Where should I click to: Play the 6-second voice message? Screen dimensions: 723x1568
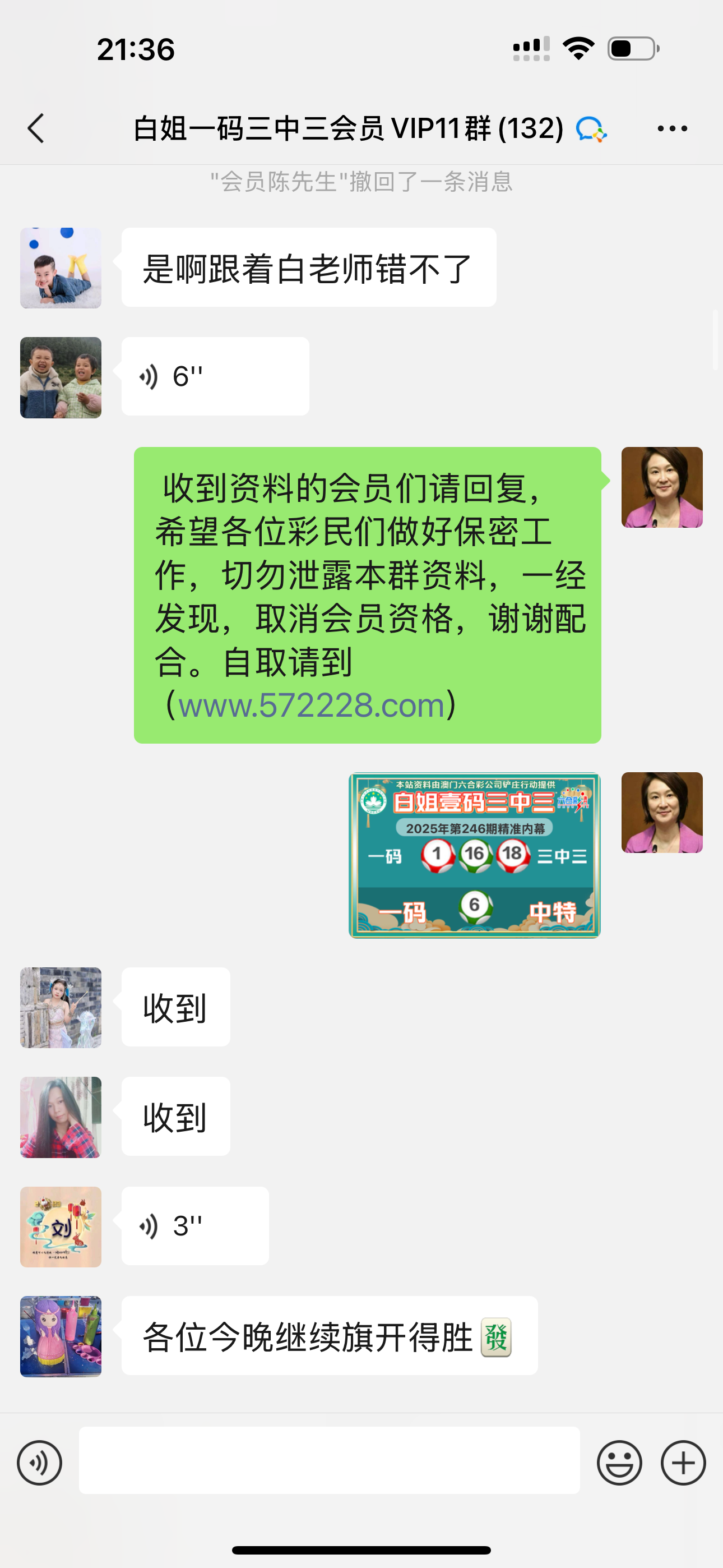[x=215, y=376]
